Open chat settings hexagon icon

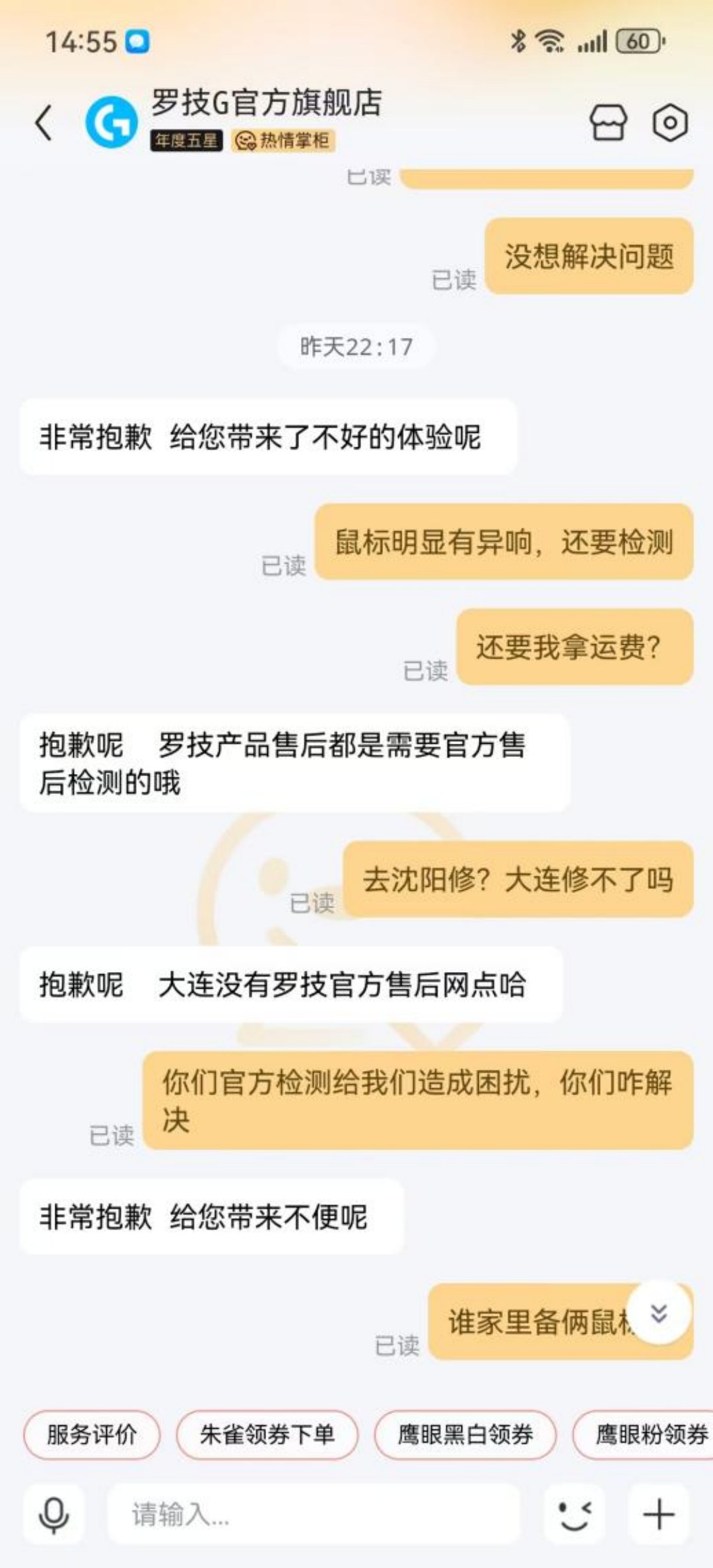tap(669, 123)
